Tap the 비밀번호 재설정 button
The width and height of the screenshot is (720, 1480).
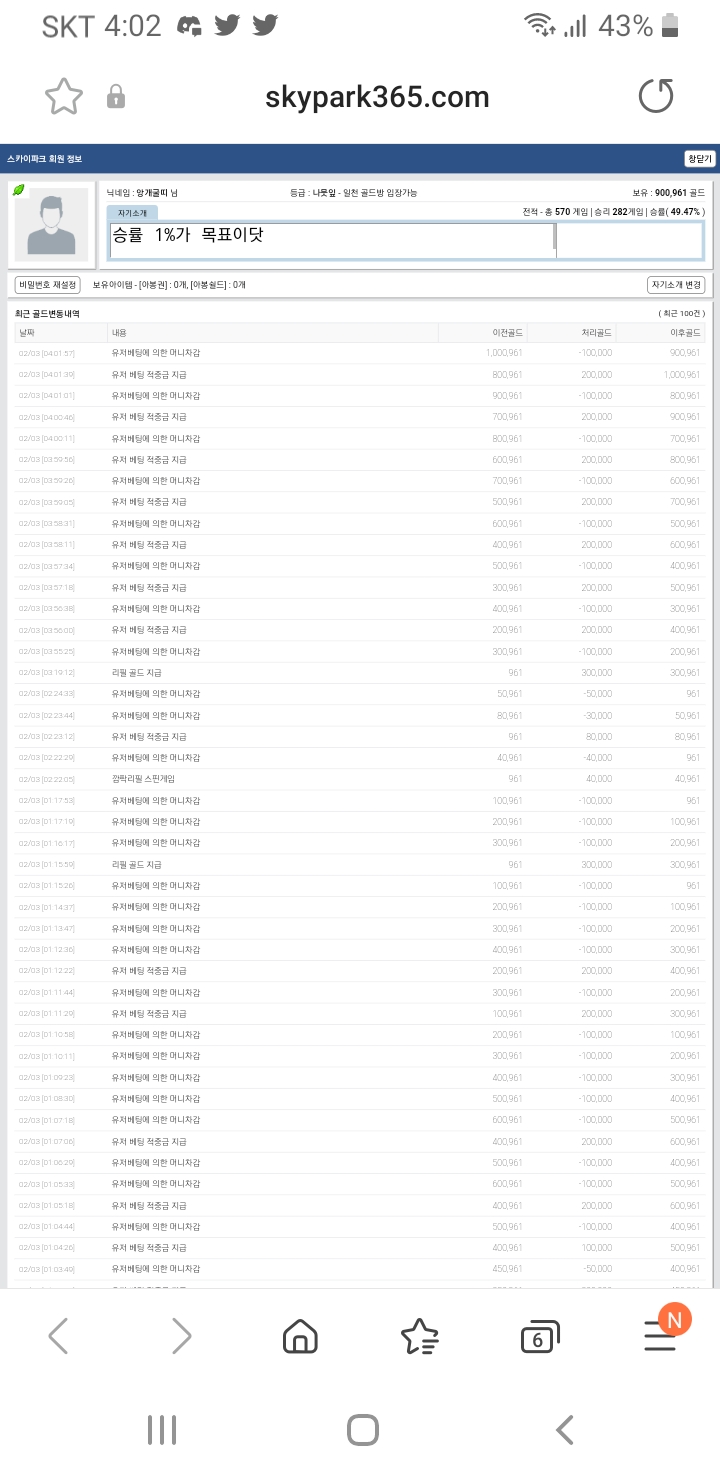(x=47, y=285)
